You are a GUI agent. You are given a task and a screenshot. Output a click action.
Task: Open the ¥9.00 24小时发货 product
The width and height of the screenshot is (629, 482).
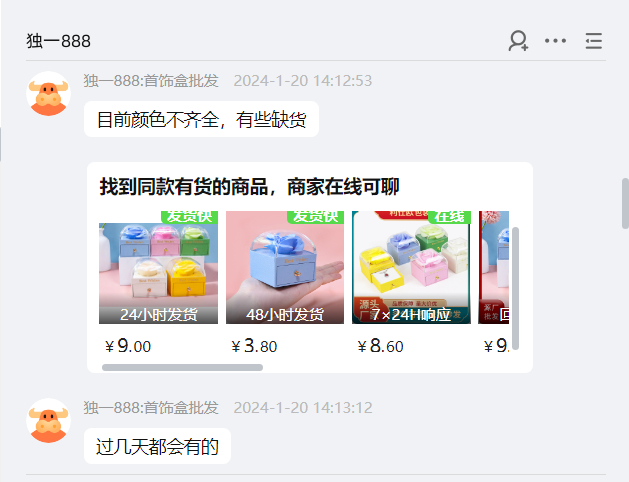pyautogui.click(x=158, y=268)
